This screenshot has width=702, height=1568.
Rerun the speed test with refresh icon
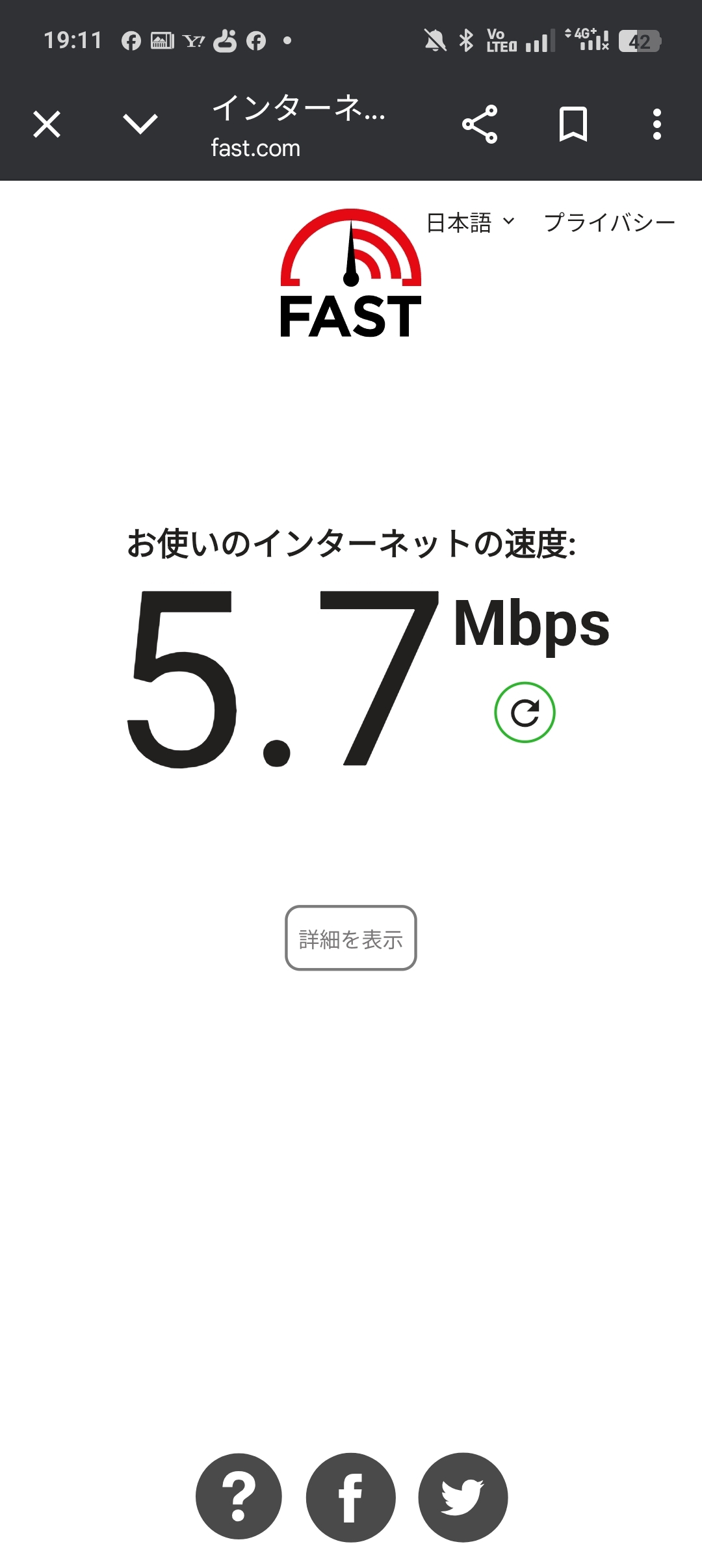525,712
